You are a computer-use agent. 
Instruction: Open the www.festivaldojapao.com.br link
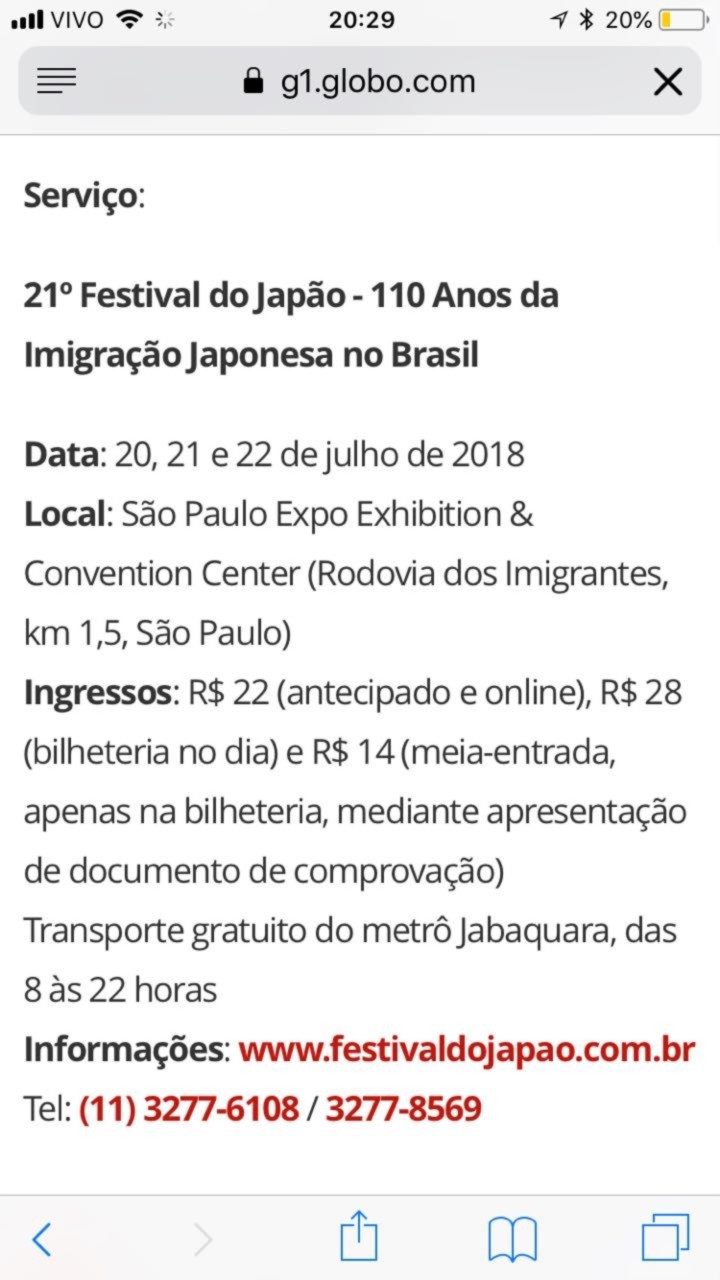click(466, 1050)
